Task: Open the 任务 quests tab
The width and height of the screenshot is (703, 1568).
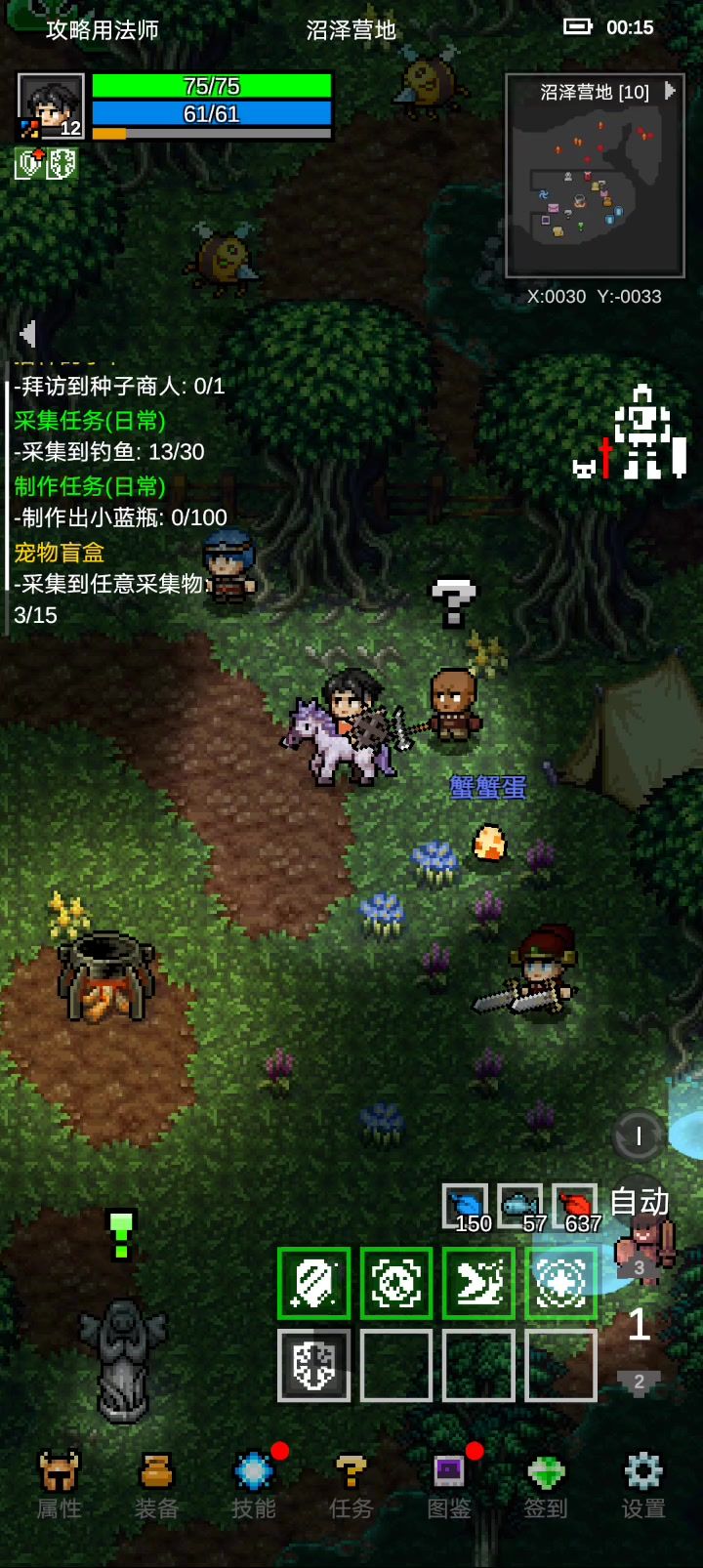Action: [351, 1485]
